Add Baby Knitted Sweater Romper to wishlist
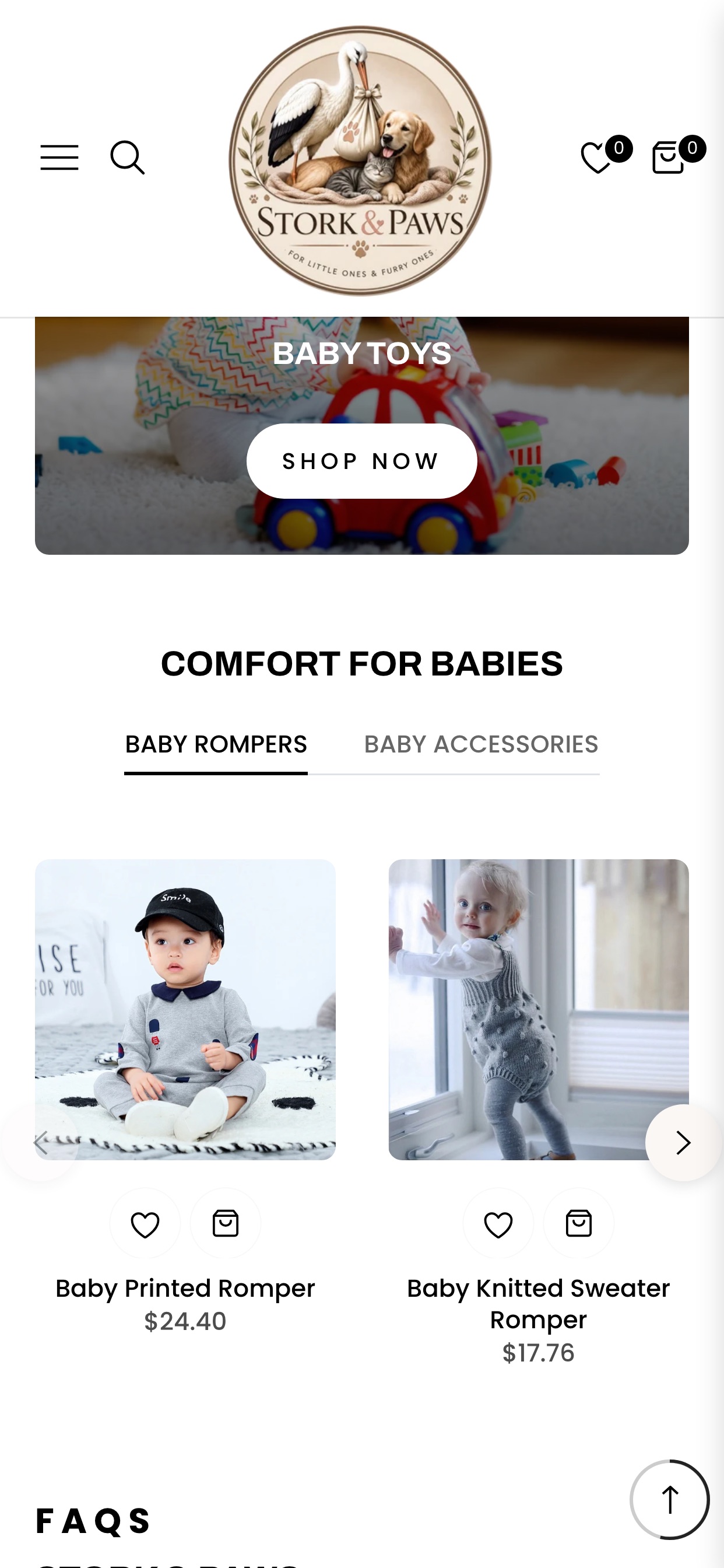This screenshot has width=724, height=1568. click(x=498, y=1223)
